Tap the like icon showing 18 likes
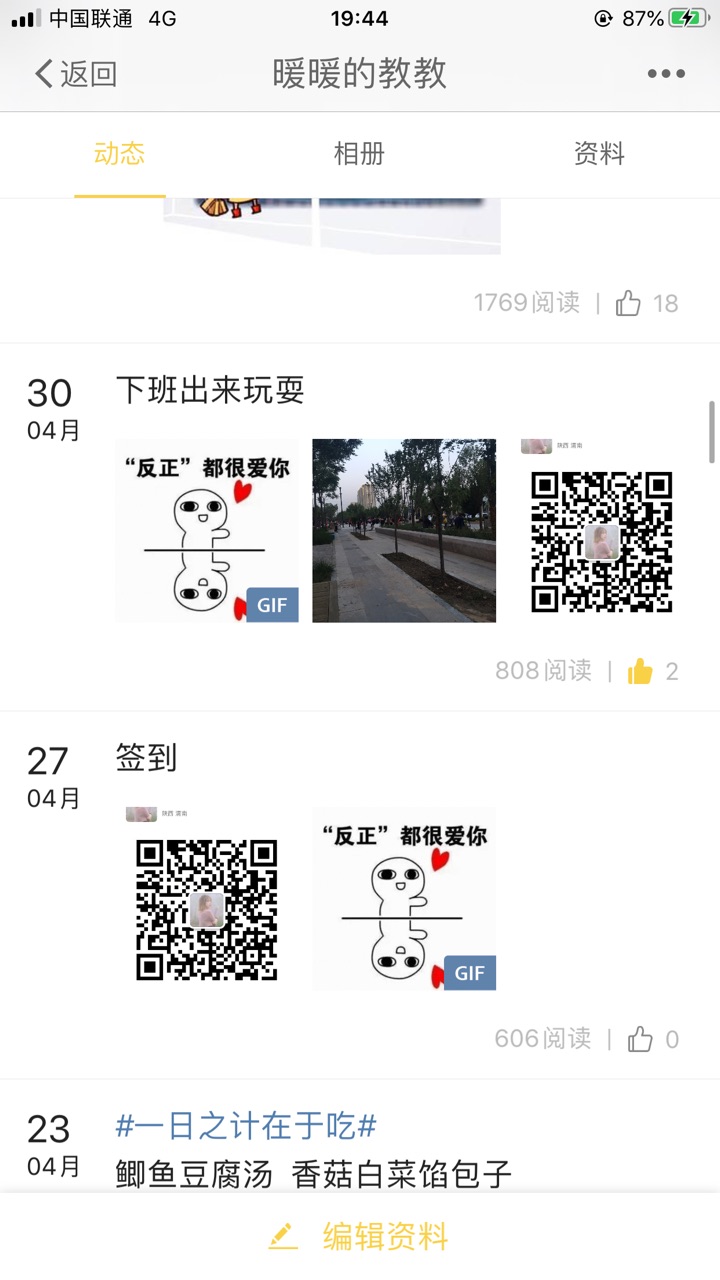This screenshot has width=720, height=1280. tap(629, 302)
